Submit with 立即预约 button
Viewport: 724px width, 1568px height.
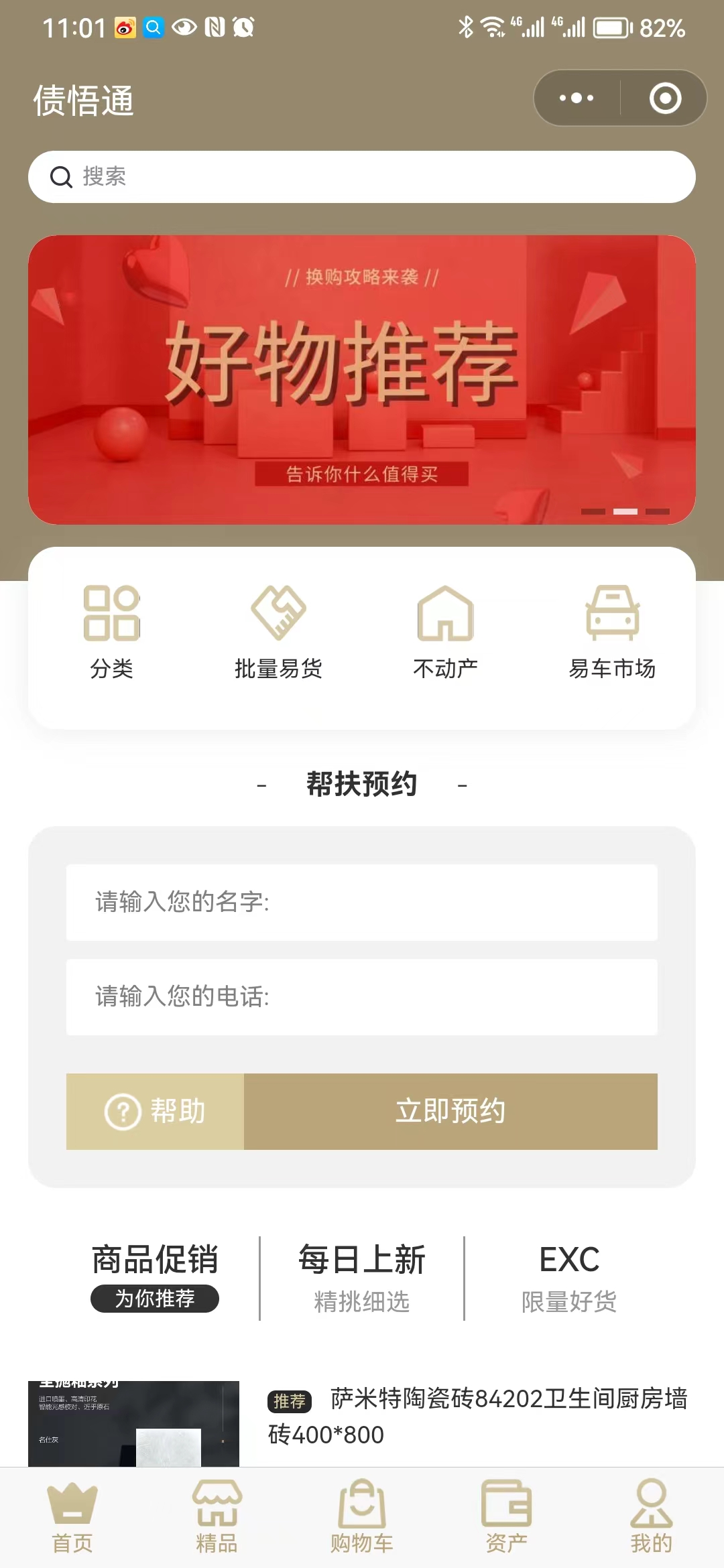450,1111
